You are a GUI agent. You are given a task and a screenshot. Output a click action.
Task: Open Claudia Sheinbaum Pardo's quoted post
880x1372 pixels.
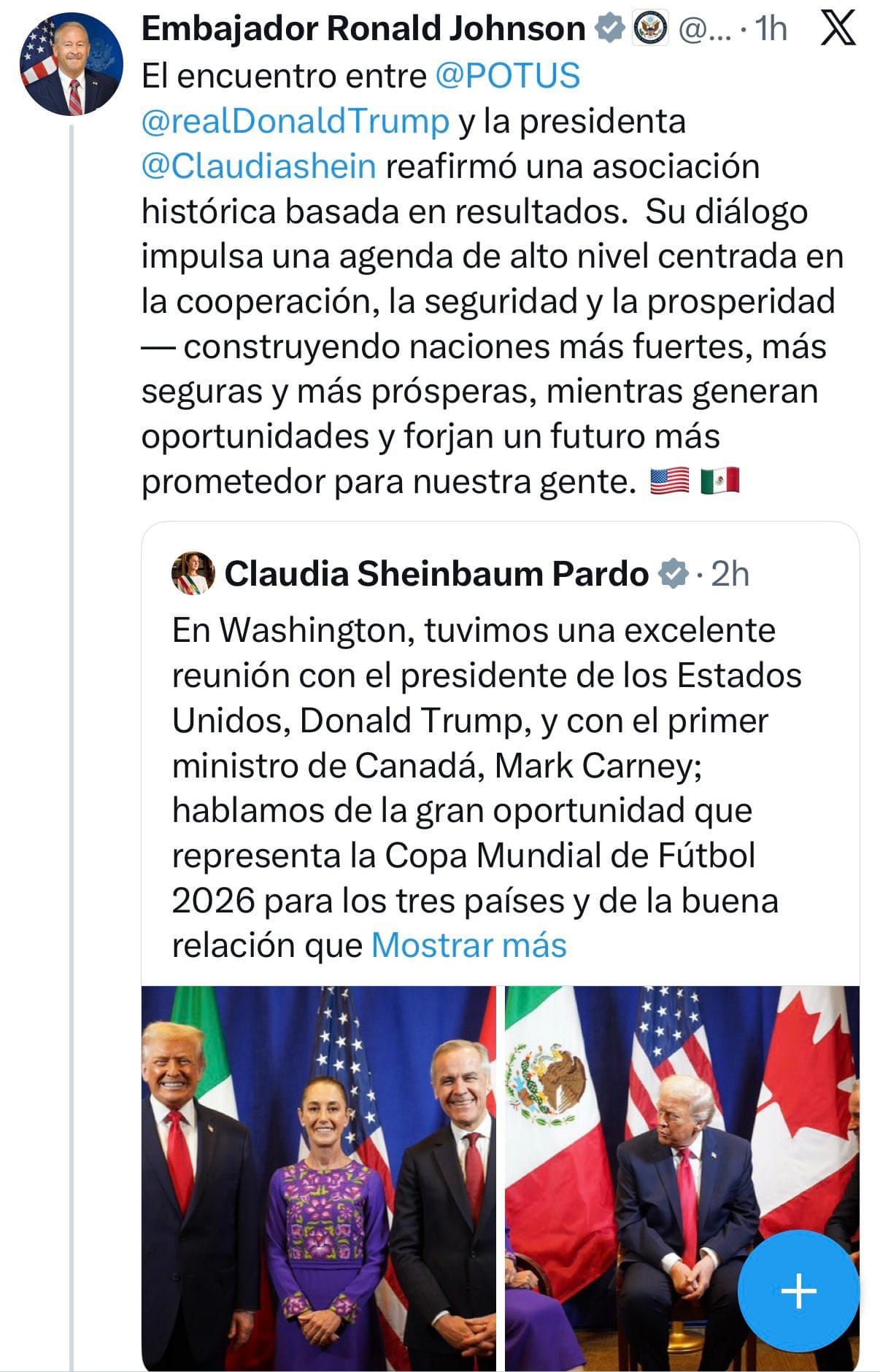[474, 766]
